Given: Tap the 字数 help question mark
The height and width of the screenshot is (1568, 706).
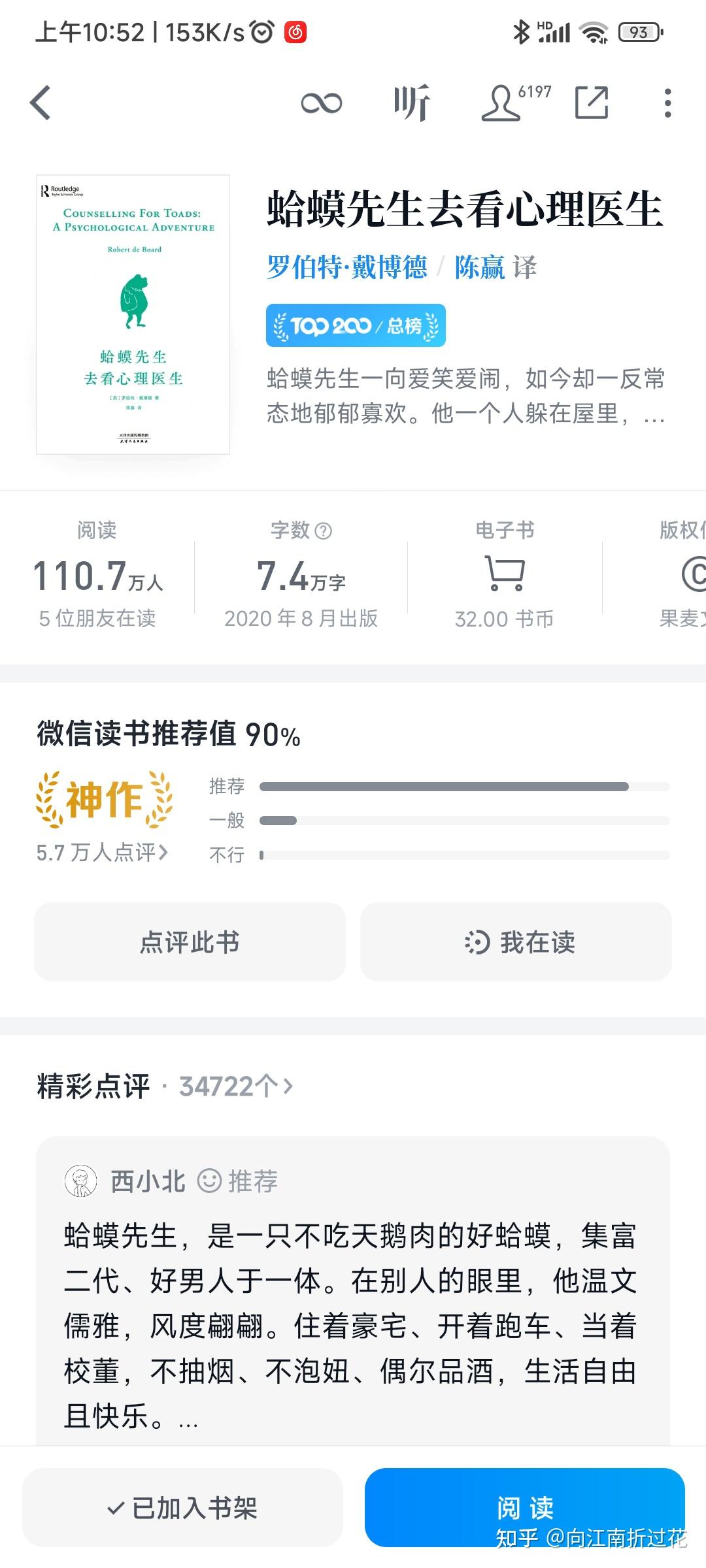Looking at the screenshot, I should pyautogui.click(x=324, y=531).
